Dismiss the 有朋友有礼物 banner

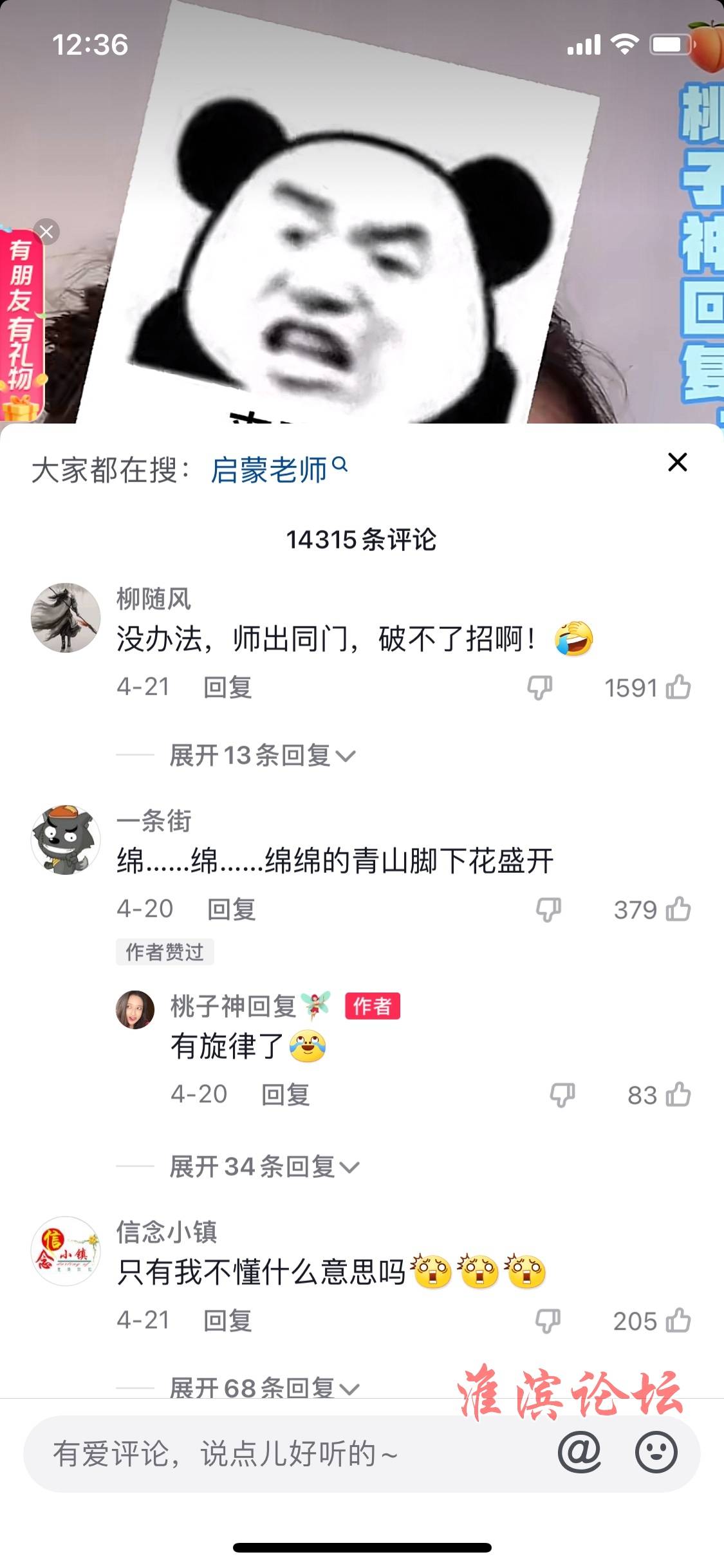pyautogui.click(x=46, y=232)
